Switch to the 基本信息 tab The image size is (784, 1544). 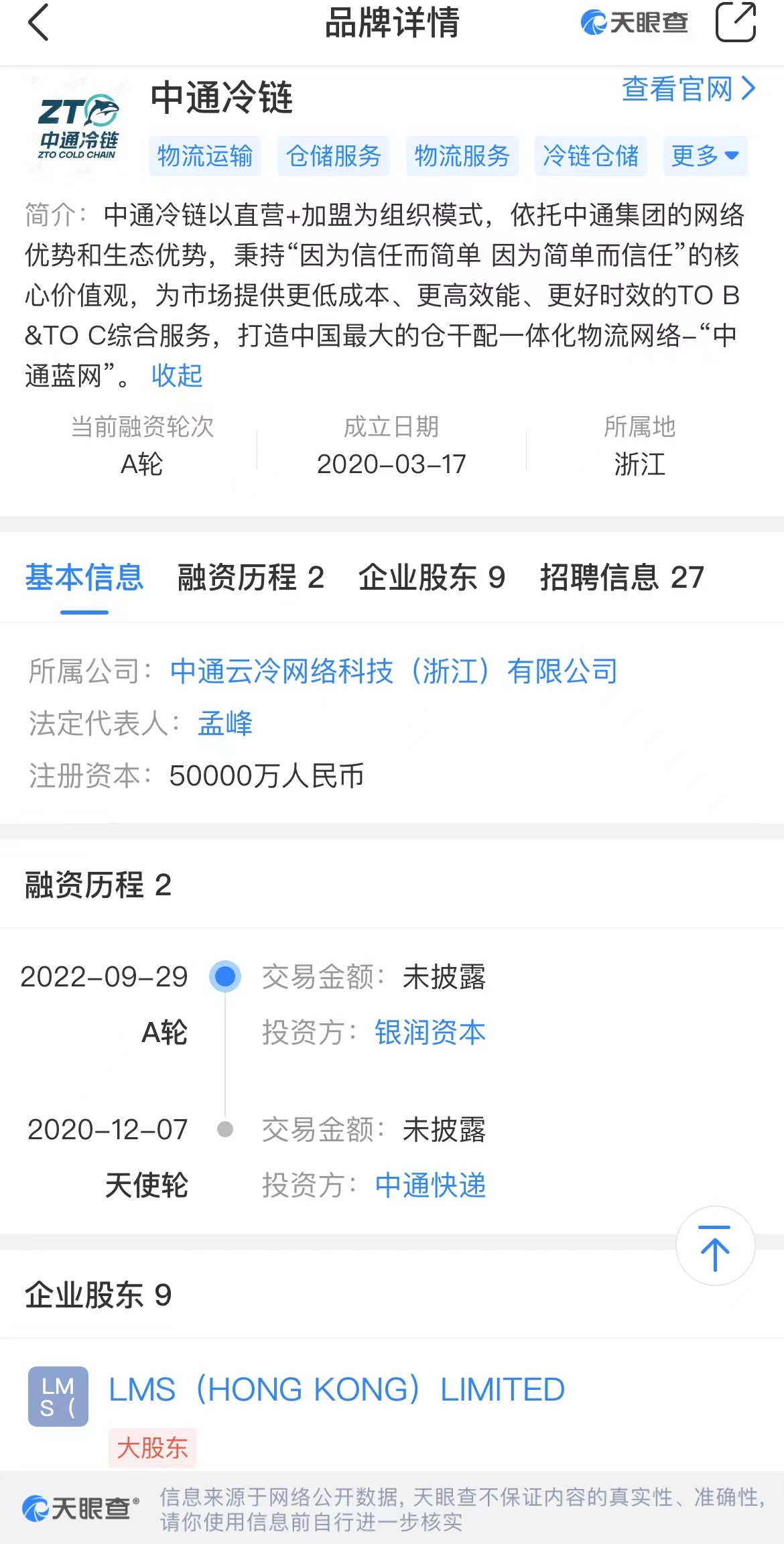[84, 578]
